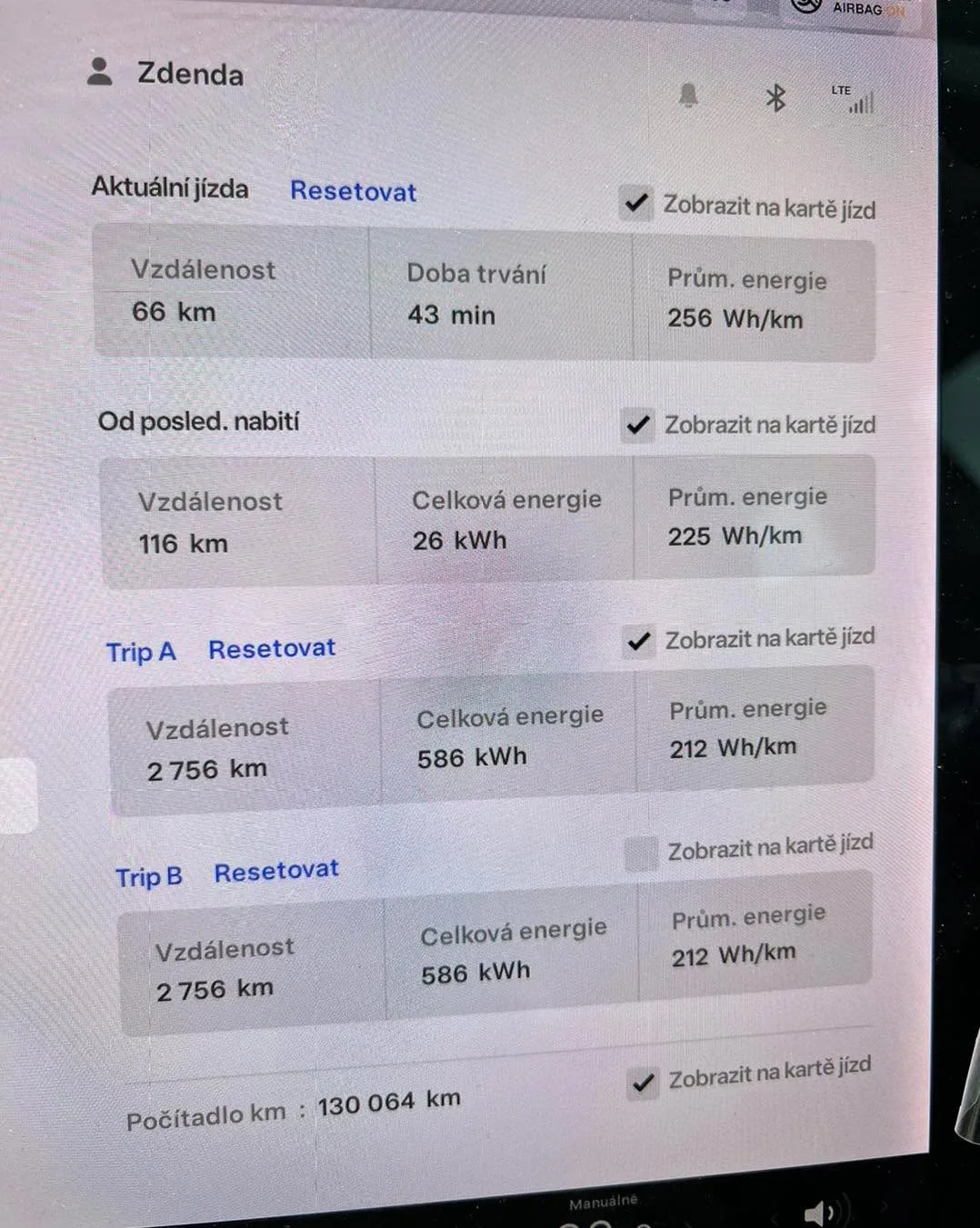Open the Zdenda driver profile

[166, 74]
